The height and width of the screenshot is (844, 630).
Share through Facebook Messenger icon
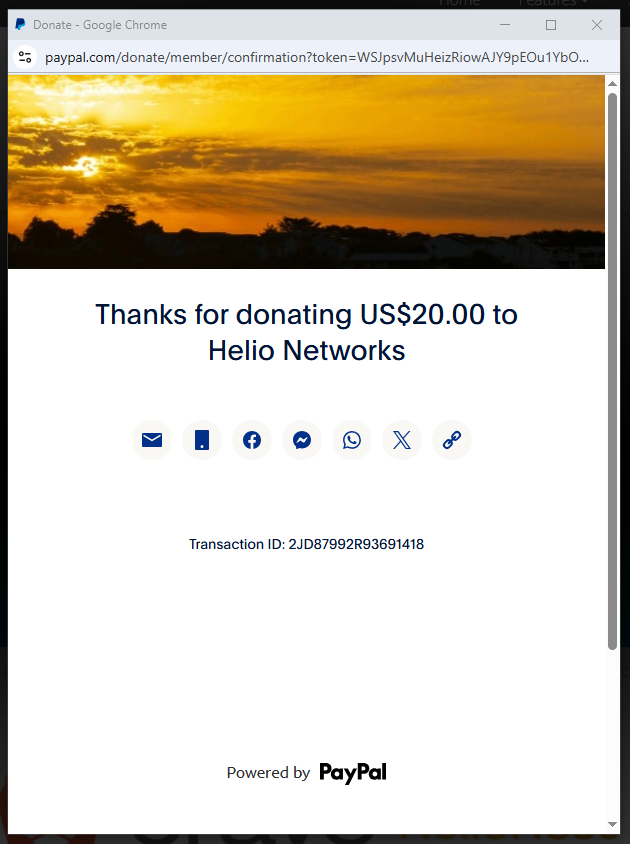[302, 440]
